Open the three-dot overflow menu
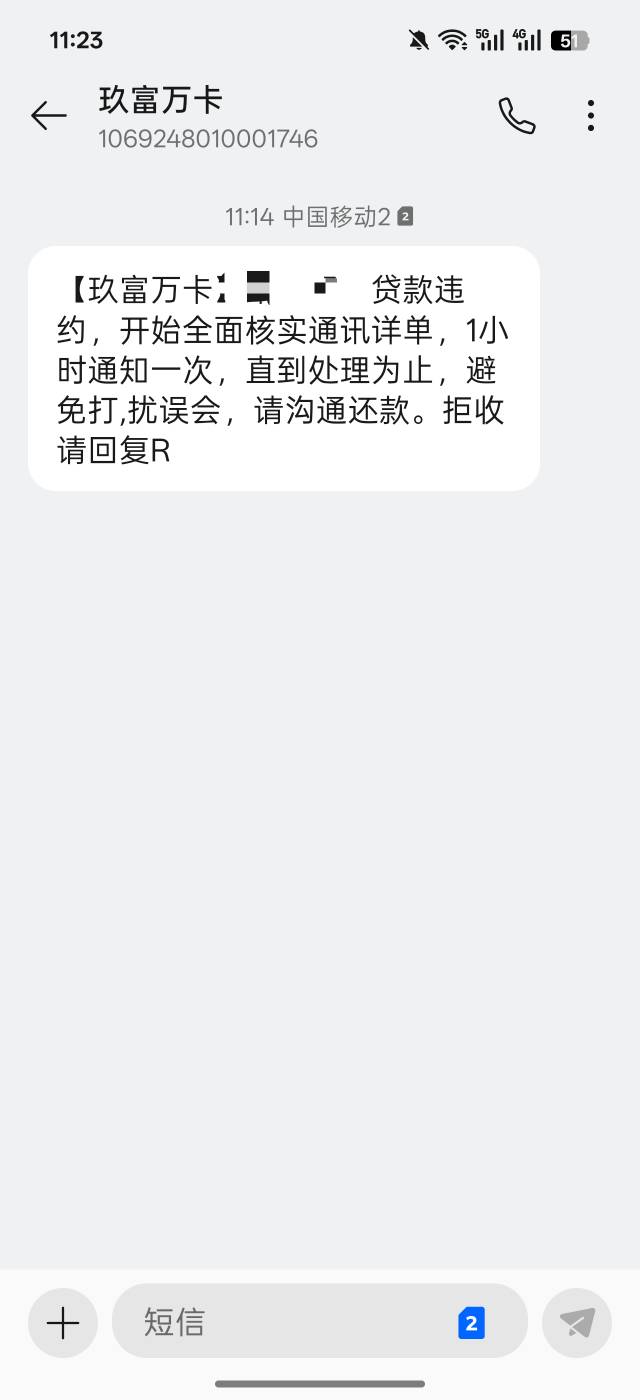Screen dimensions: 640x1400 click(591, 116)
